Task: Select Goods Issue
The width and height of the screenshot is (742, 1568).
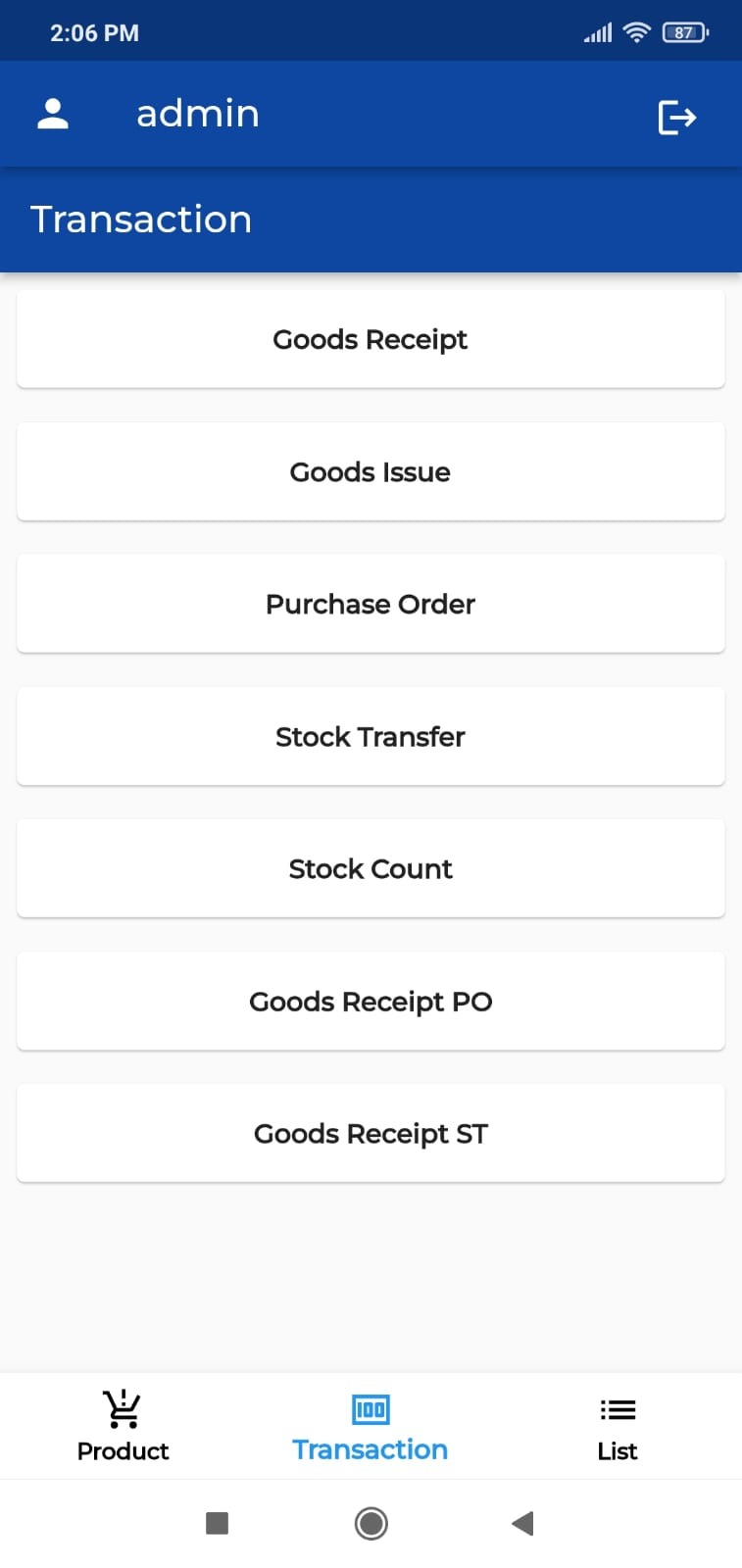Action: pos(371,471)
